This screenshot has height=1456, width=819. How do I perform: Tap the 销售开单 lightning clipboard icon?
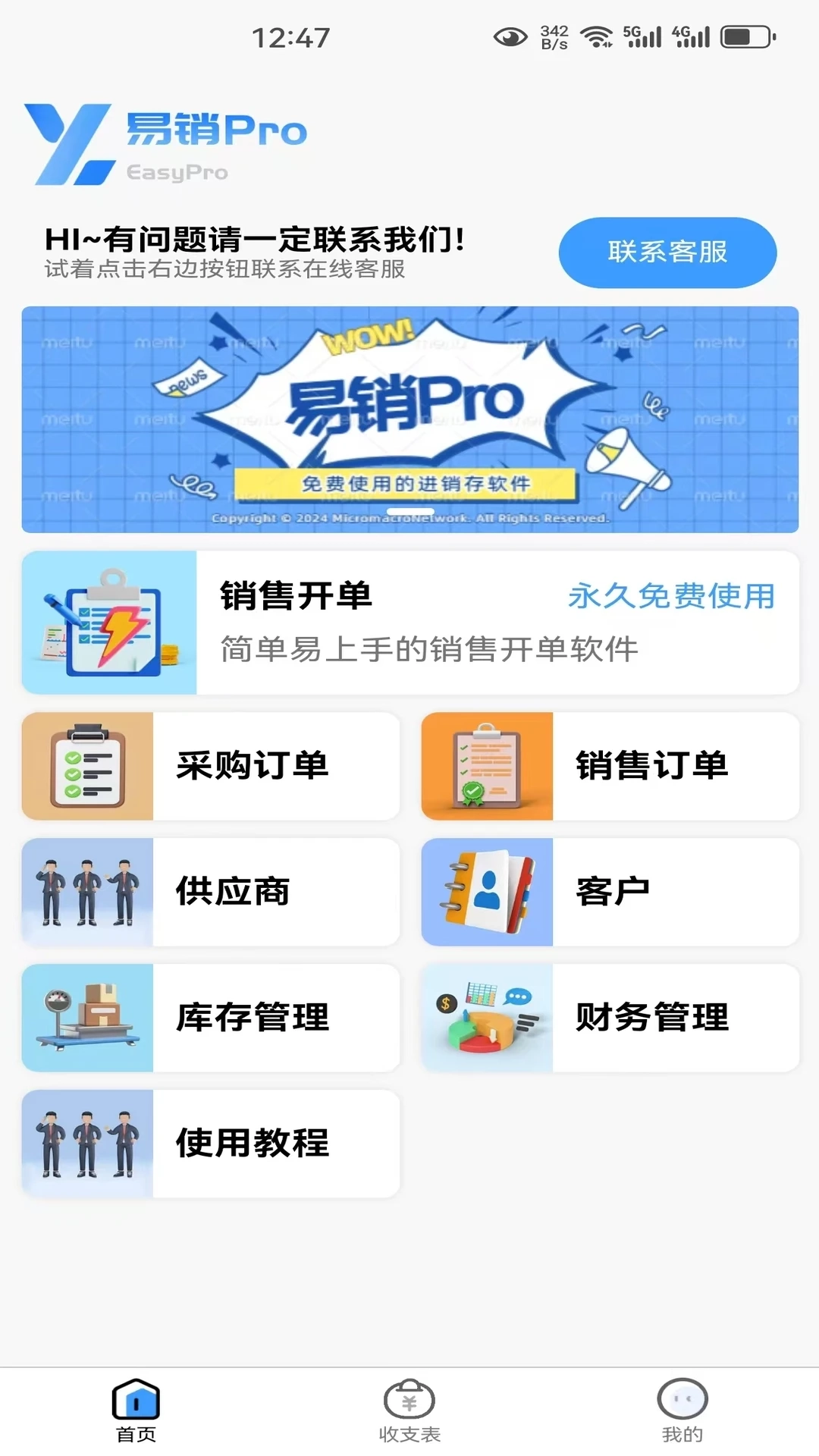tap(110, 622)
